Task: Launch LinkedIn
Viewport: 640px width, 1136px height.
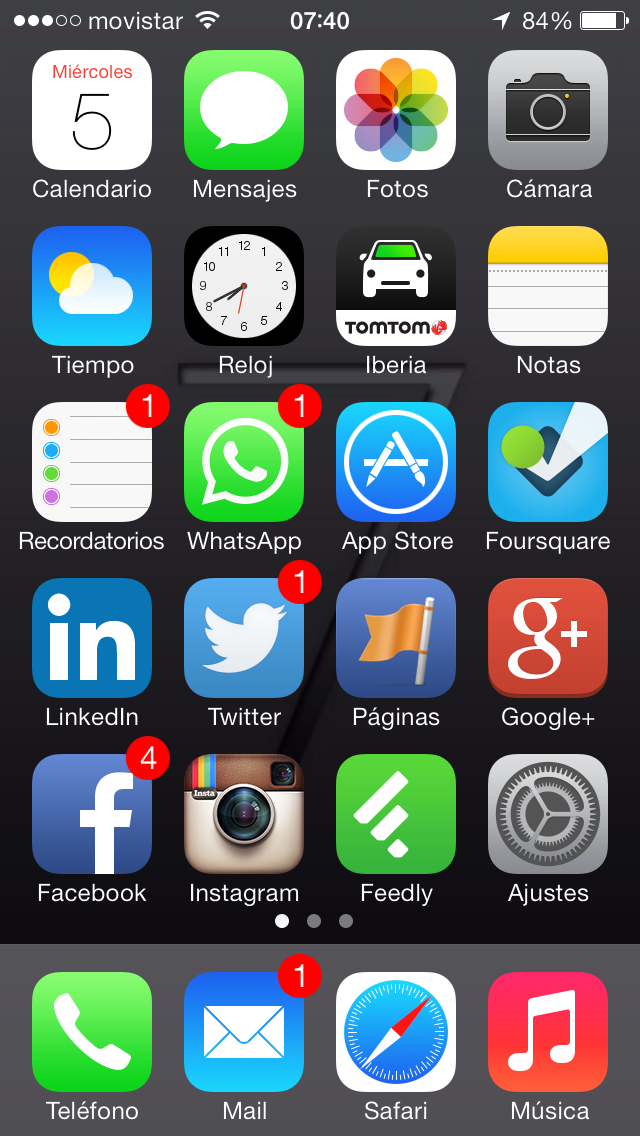Action: (x=92, y=638)
